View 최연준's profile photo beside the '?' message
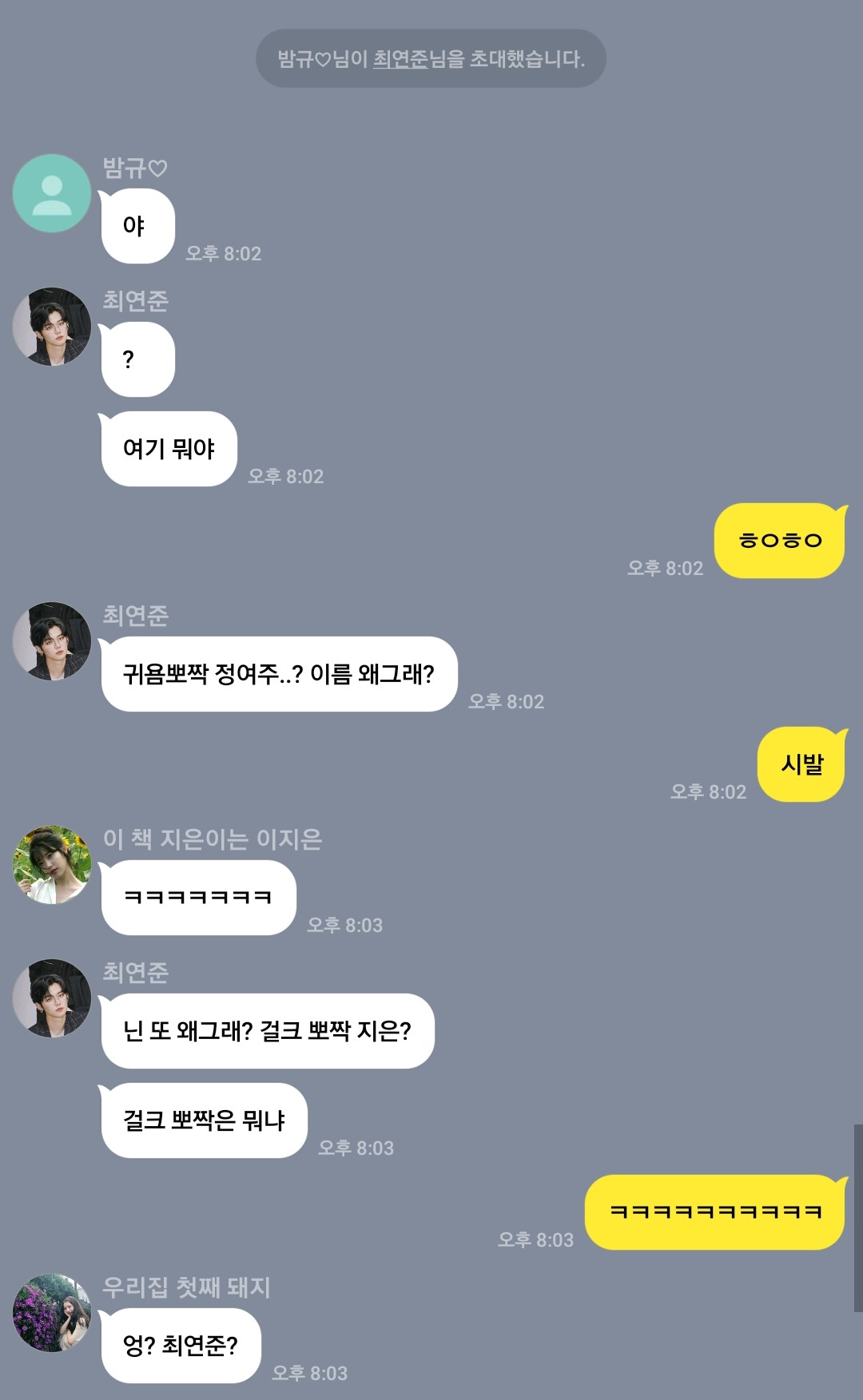 52,327
